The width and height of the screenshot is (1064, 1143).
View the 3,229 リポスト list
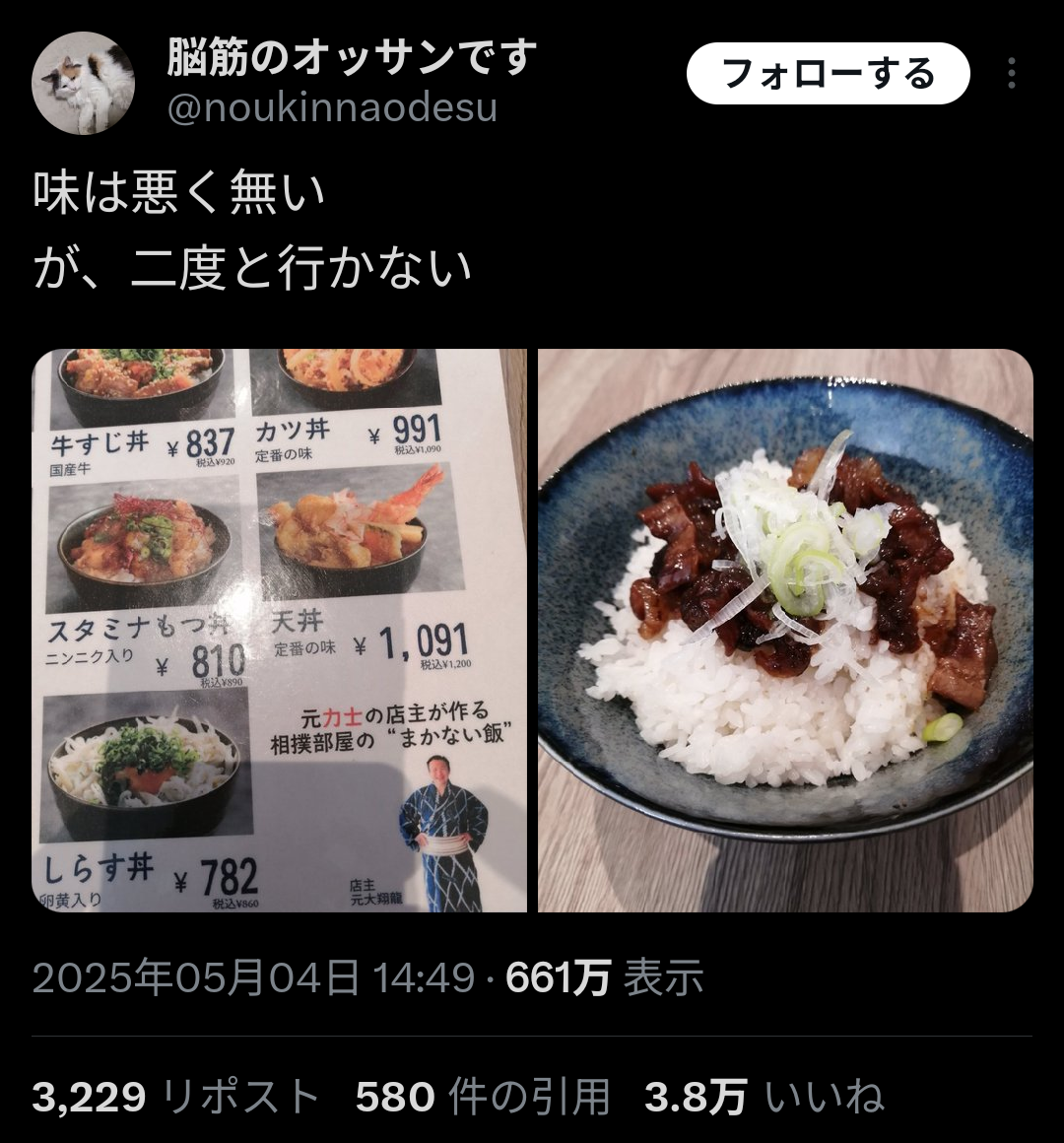(175, 1098)
